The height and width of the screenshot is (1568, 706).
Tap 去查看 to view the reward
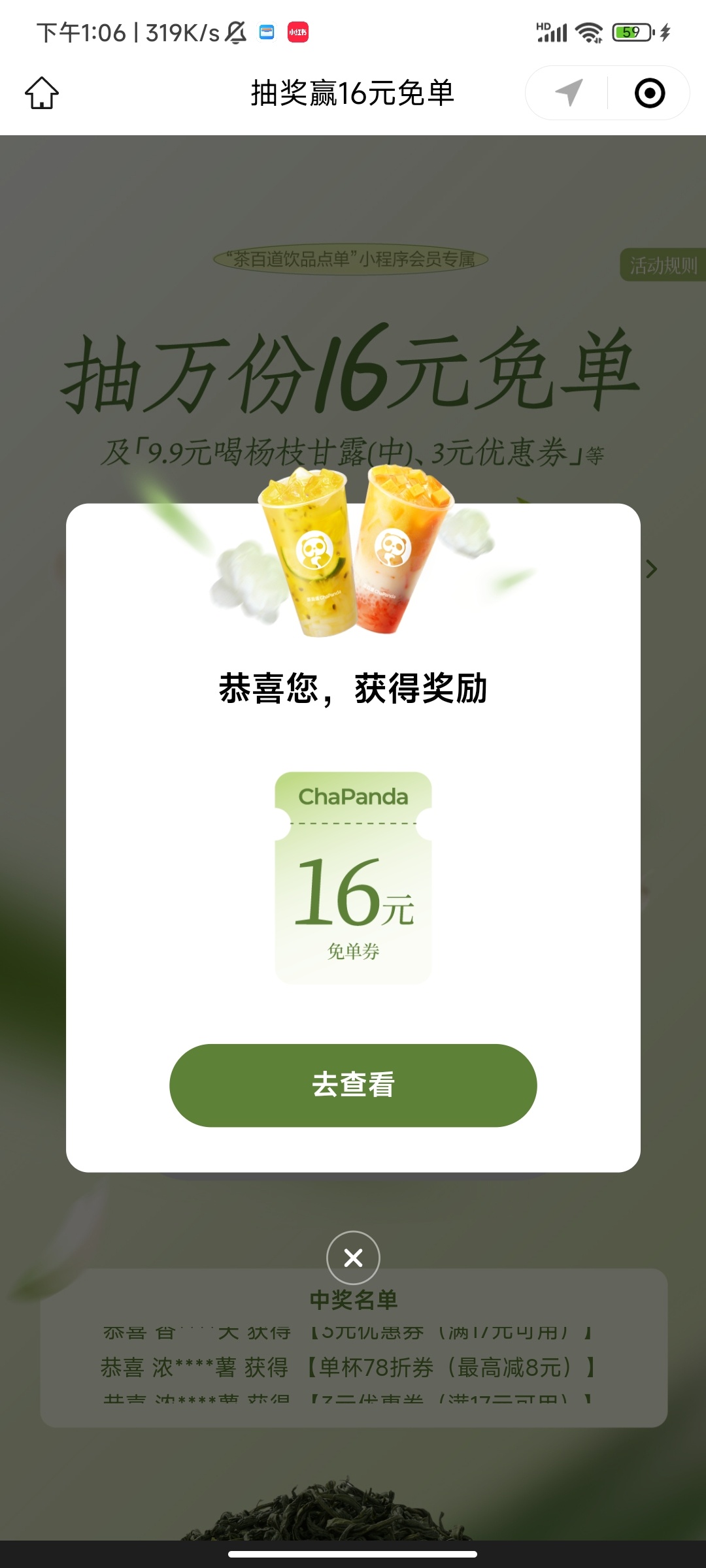point(353,1085)
